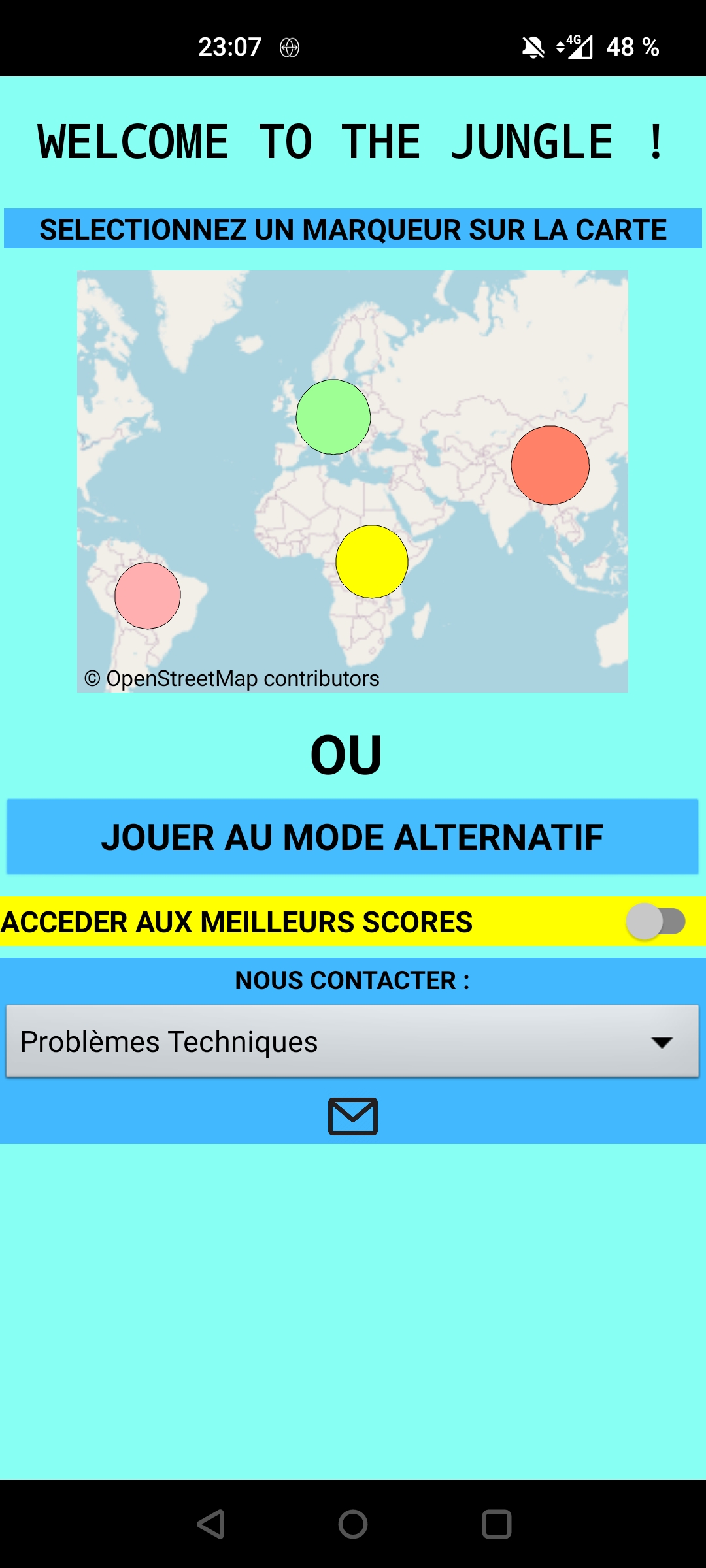
Task: Open the recent apps overview
Action: tap(496, 1524)
